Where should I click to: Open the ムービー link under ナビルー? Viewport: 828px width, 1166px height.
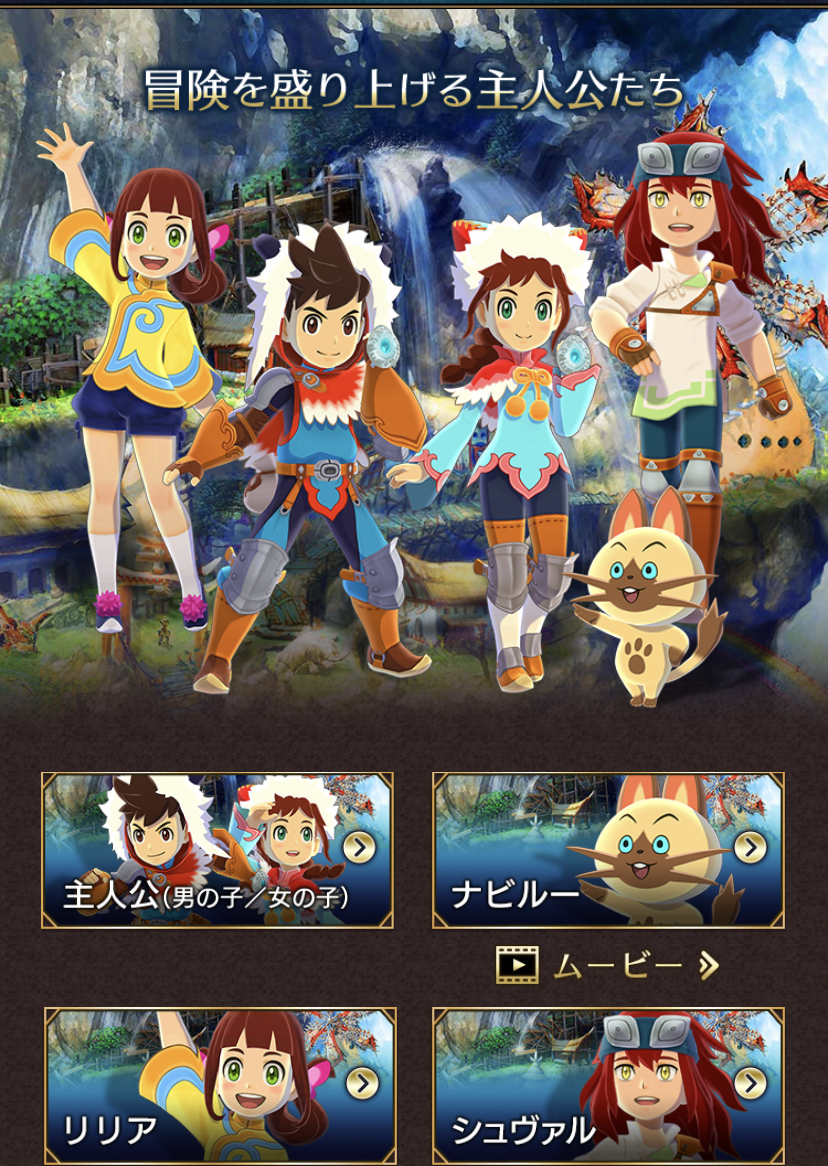click(x=608, y=964)
